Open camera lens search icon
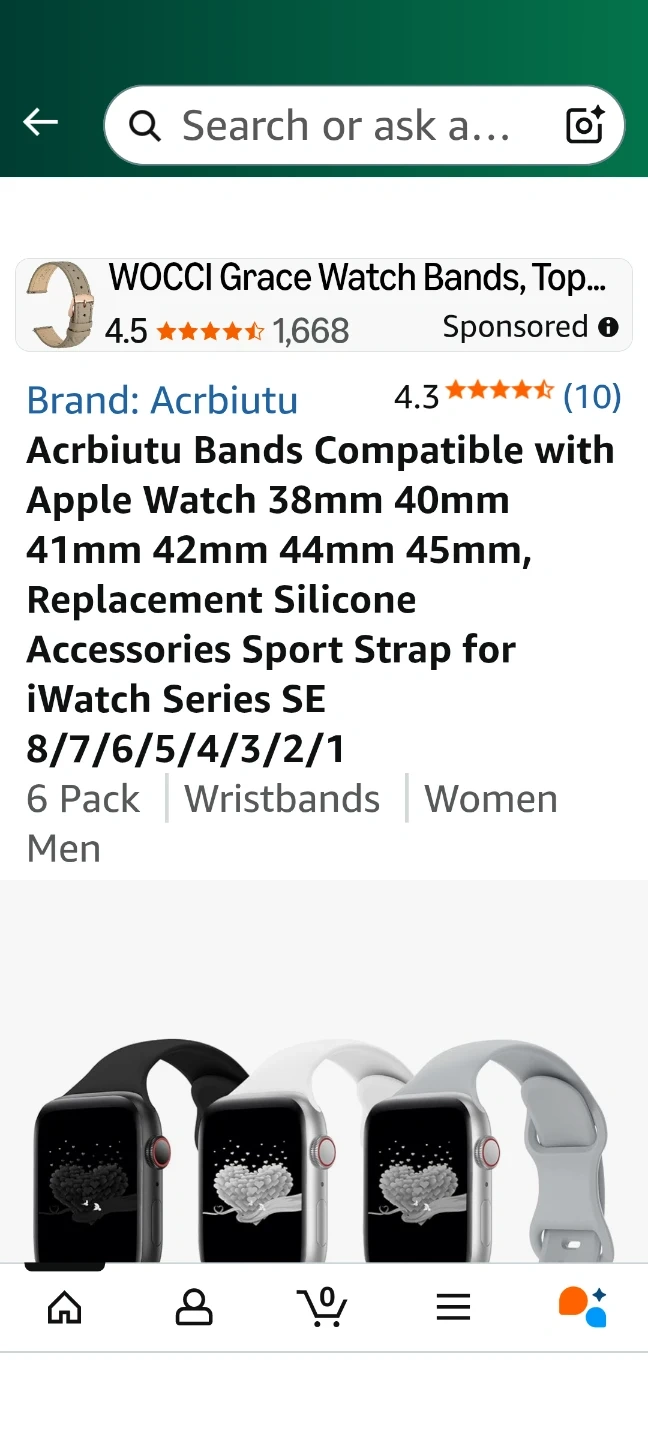Image resolution: width=648 pixels, height=1440 pixels. coord(585,126)
